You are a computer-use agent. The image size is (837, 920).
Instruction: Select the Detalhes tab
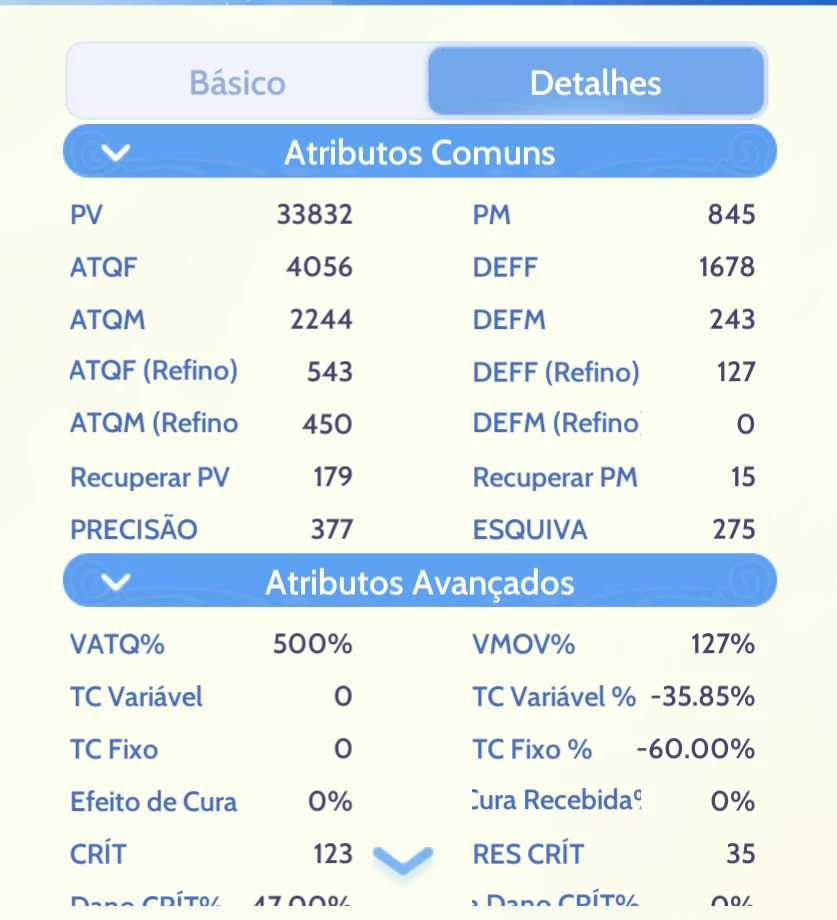[x=596, y=82]
